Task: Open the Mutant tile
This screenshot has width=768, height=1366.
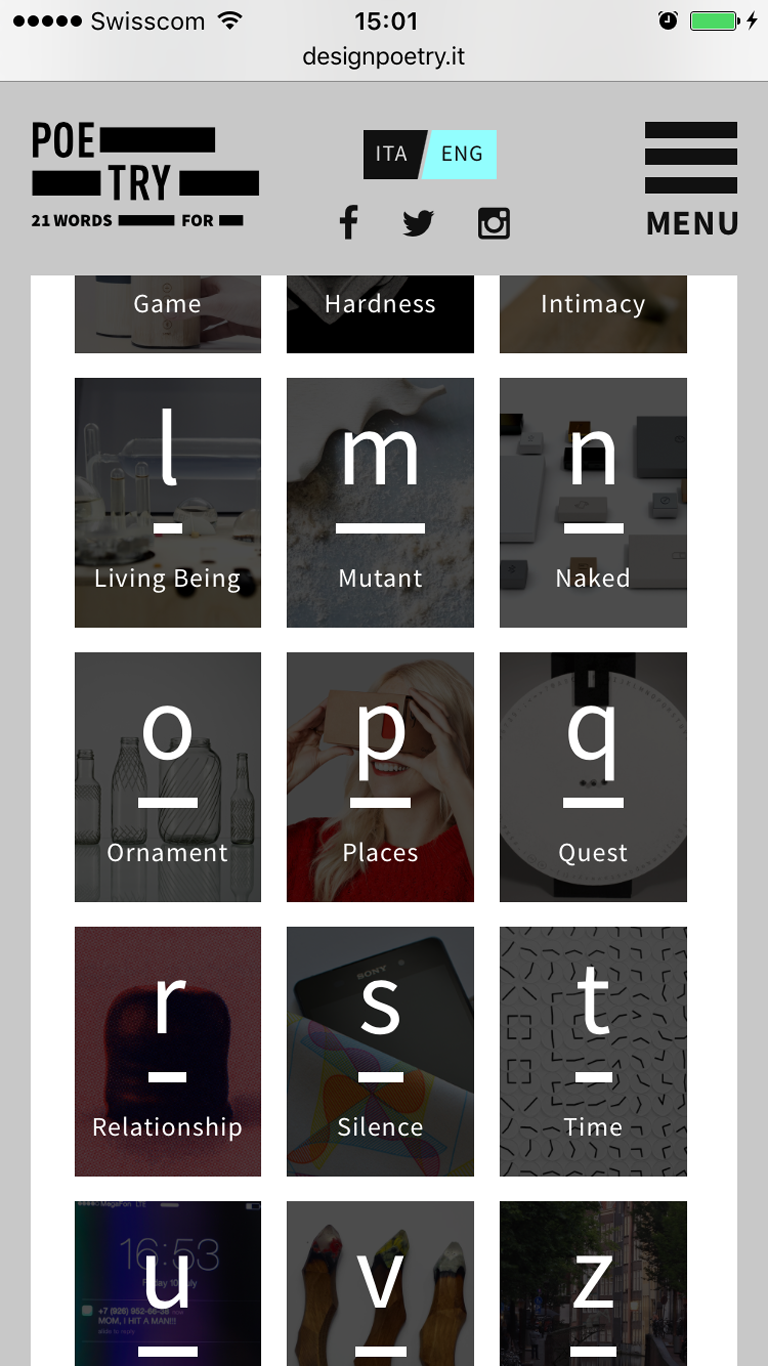Action: (x=380, y=502)
